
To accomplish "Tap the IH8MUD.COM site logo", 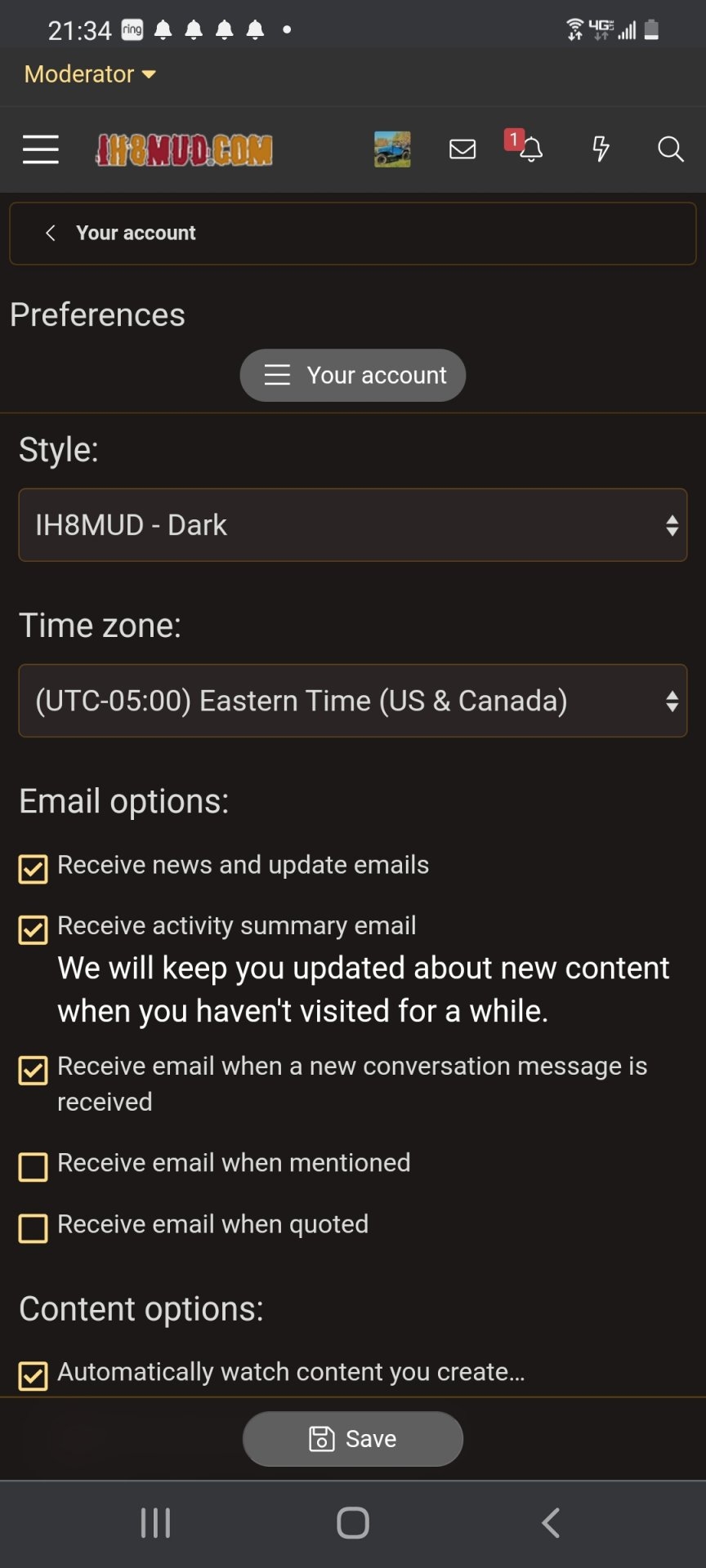I will (184, 150).
